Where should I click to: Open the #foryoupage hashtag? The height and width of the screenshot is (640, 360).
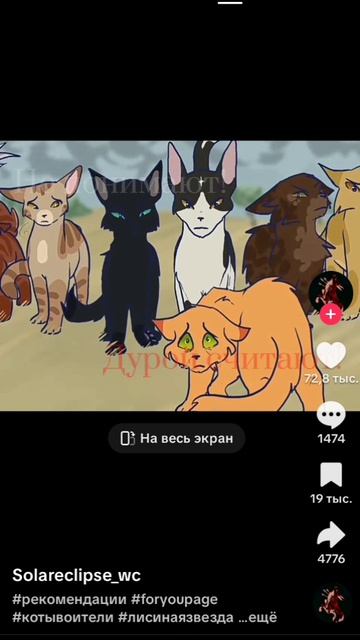point(174,600)
